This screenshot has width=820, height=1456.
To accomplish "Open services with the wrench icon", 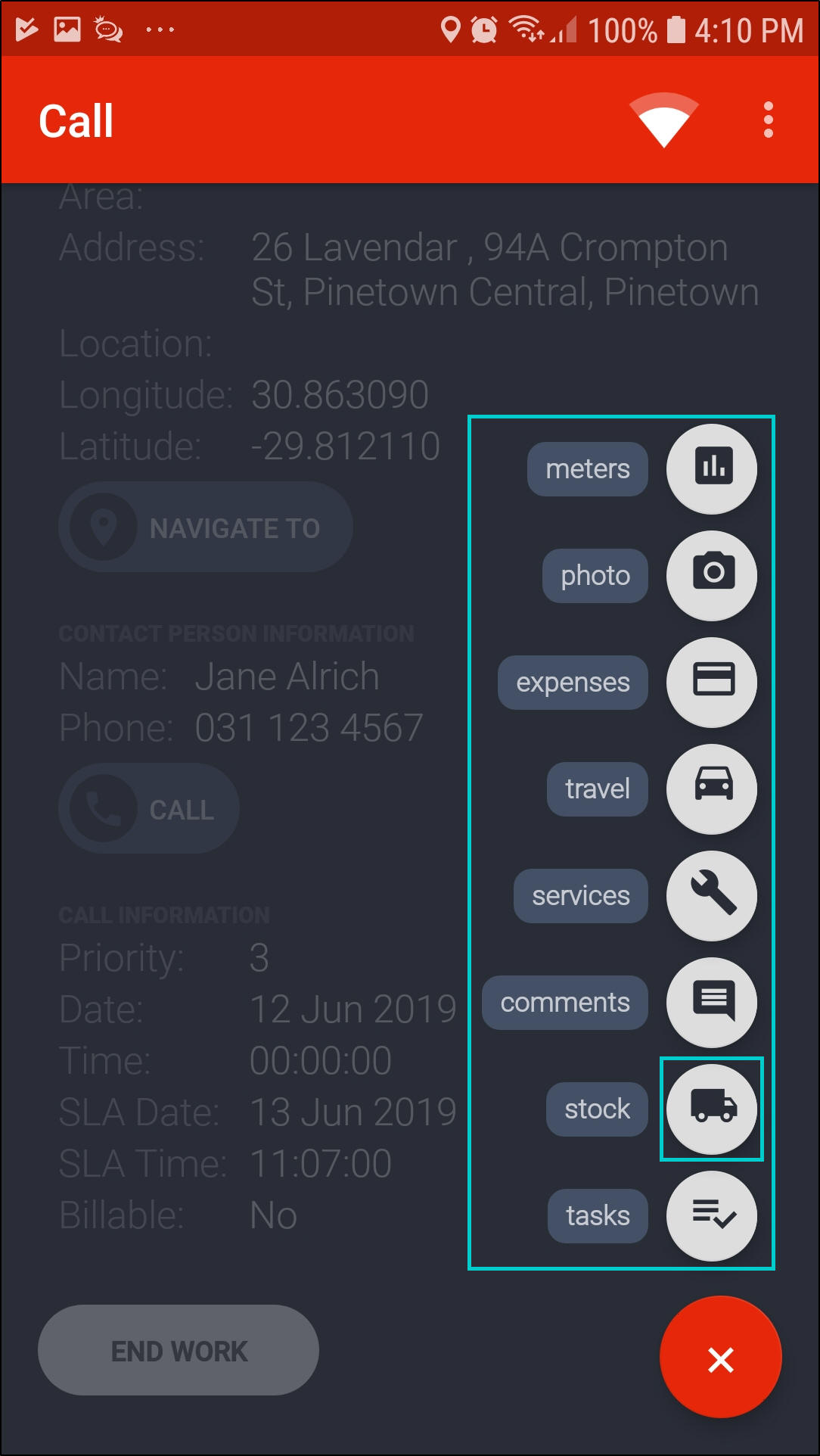I will (x=711, y=895).
